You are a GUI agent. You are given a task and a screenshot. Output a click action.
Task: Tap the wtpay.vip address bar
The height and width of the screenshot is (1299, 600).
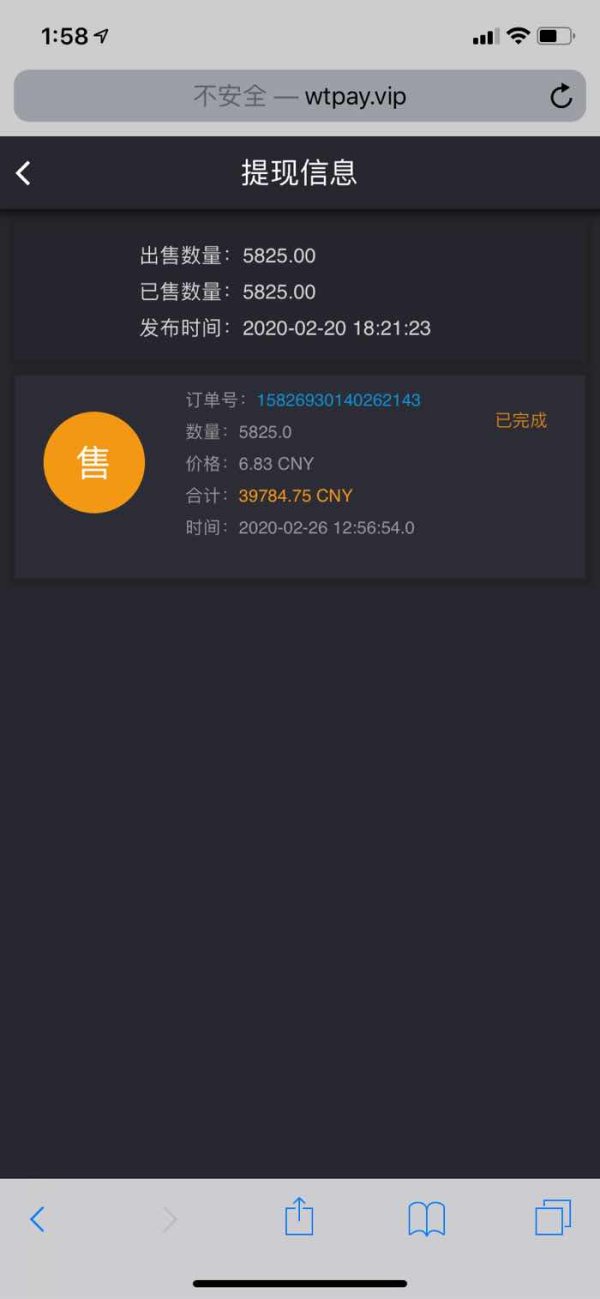click(299, 96)
